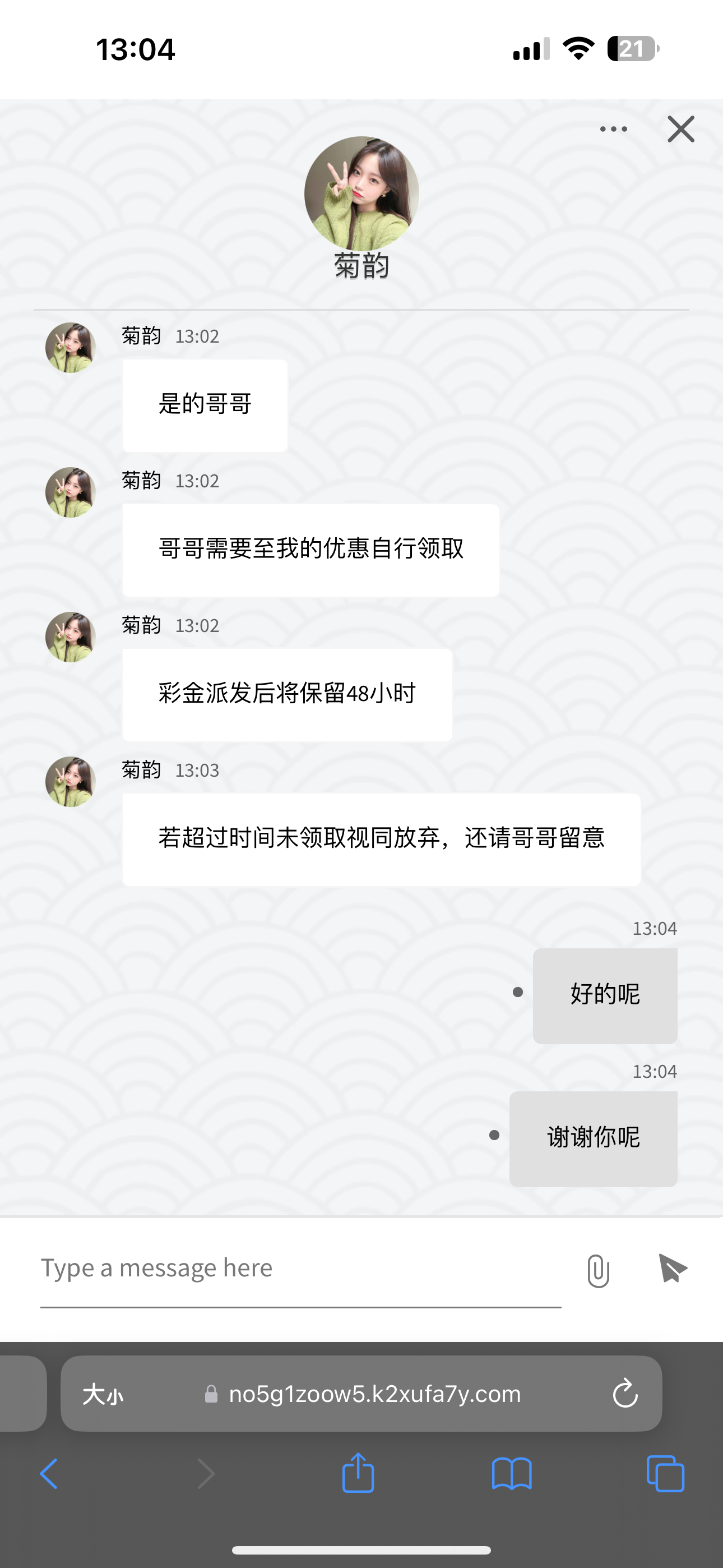
Task: Go back to the previous page
Action: [49, 1474]
